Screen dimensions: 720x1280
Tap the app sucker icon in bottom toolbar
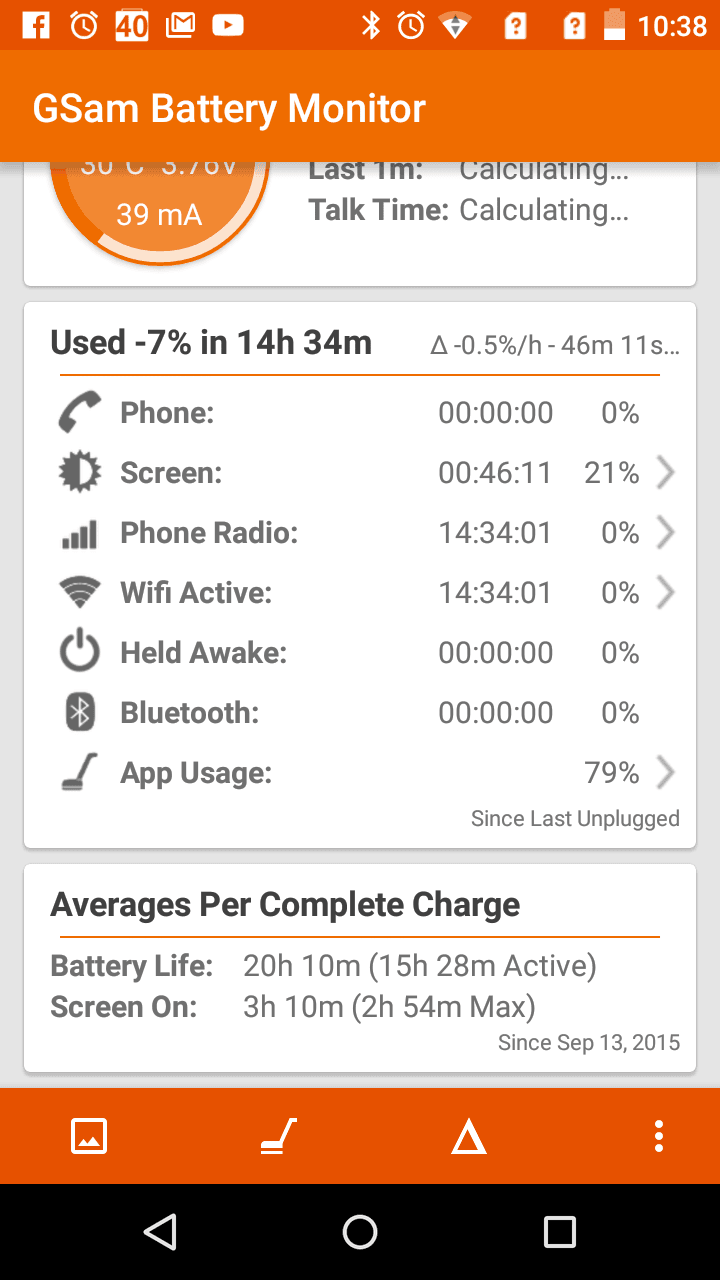[x=279, y=1136]
